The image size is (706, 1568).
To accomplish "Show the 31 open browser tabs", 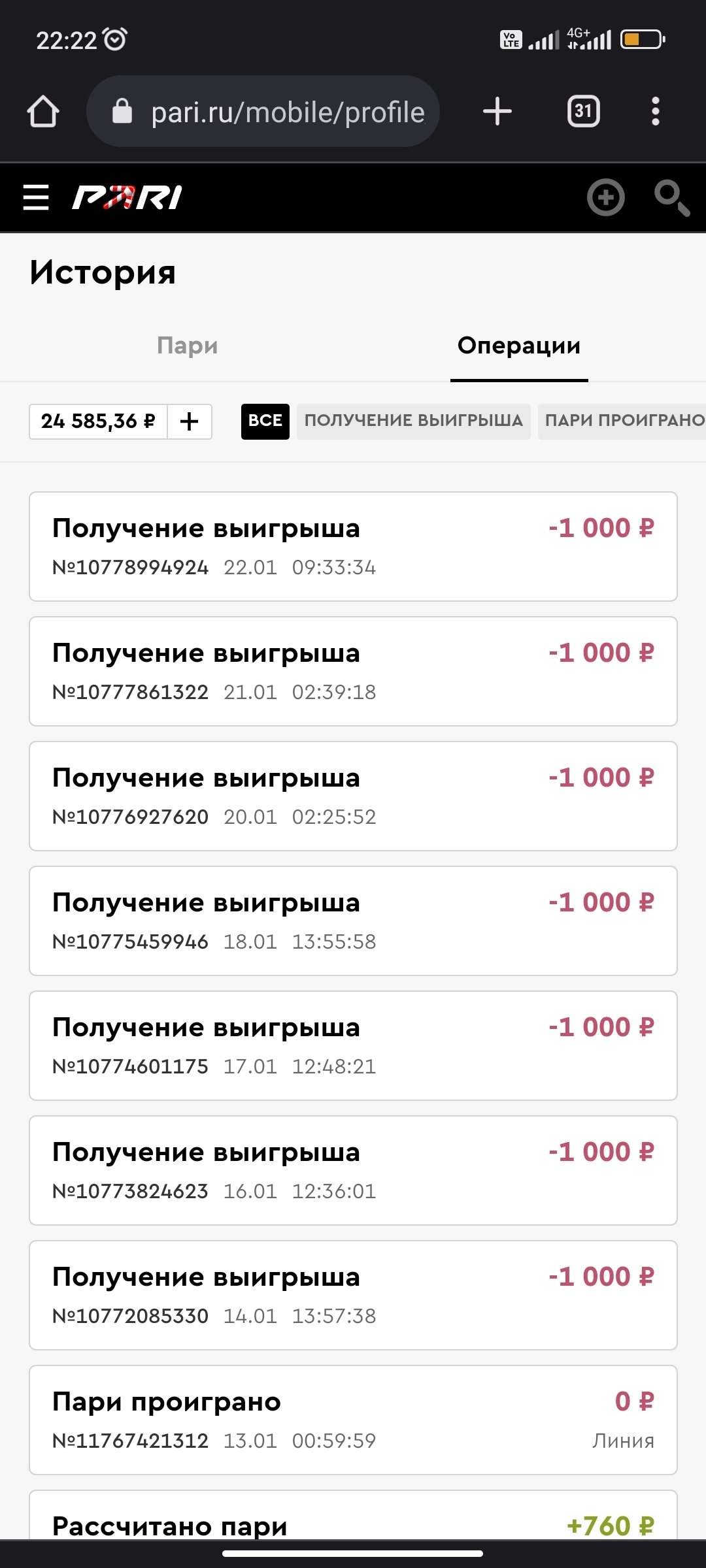I will 583,111.
